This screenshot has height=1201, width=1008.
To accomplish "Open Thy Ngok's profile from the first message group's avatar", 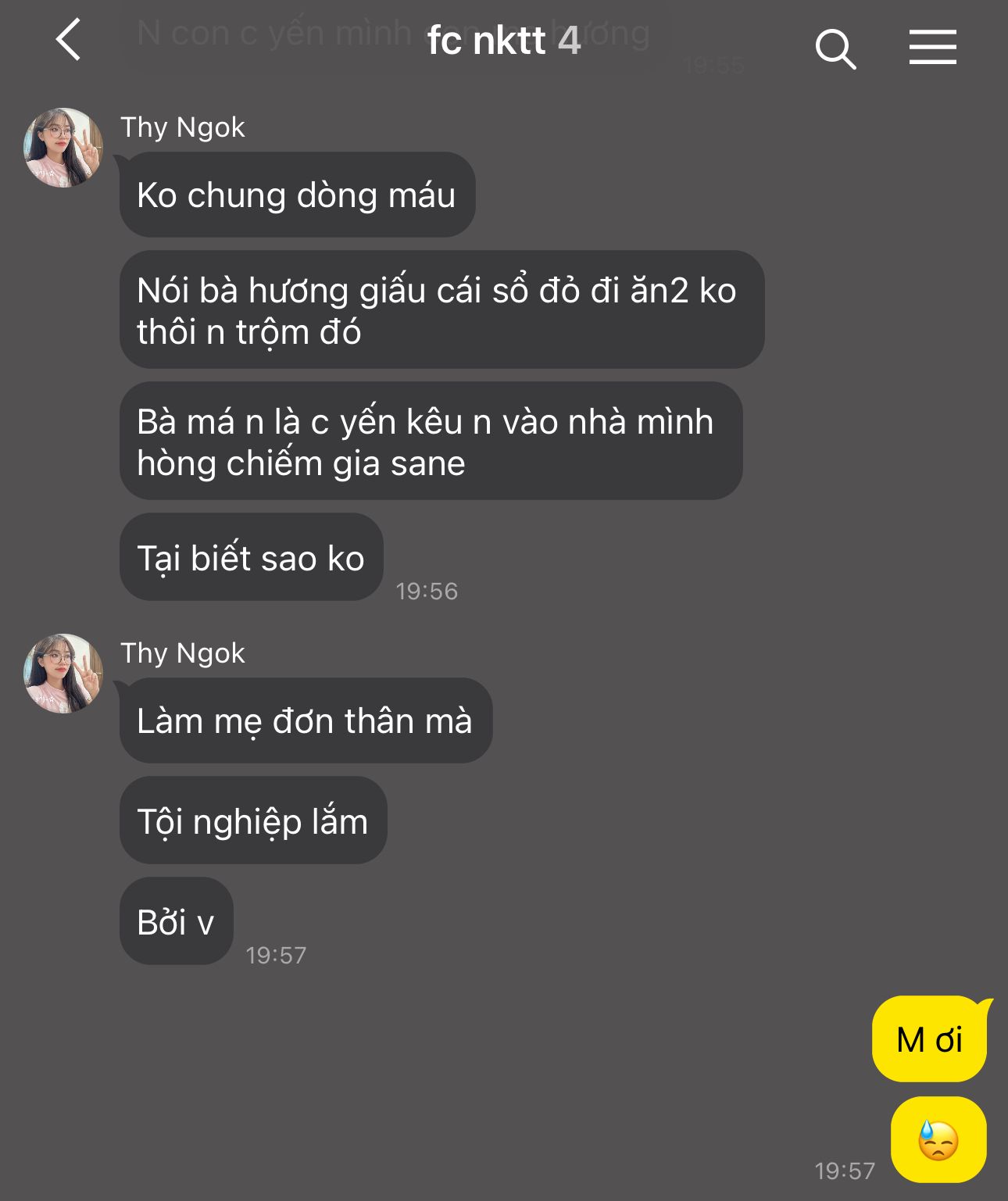I will pyautogui.click(x=63, y=148).
